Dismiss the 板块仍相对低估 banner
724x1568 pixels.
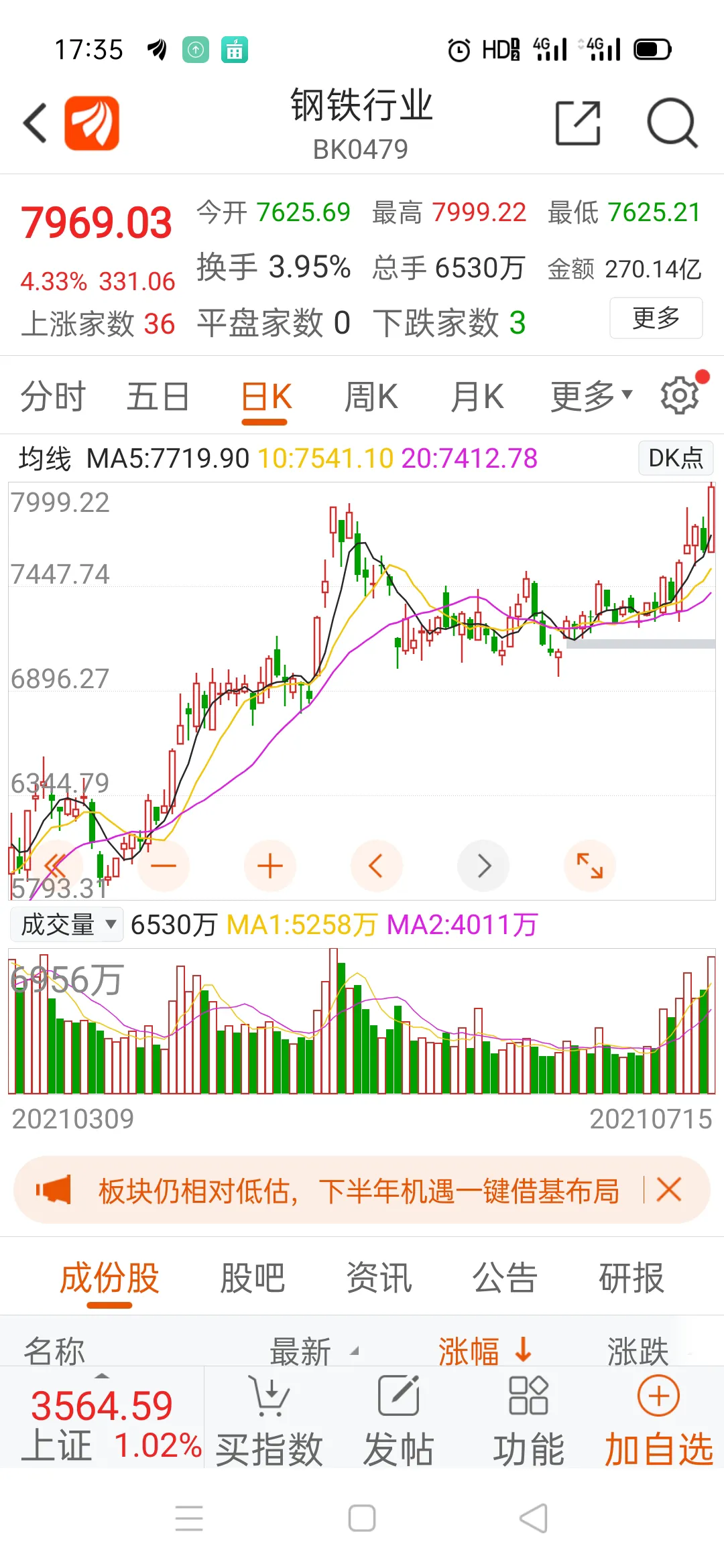click(669, 1189)
